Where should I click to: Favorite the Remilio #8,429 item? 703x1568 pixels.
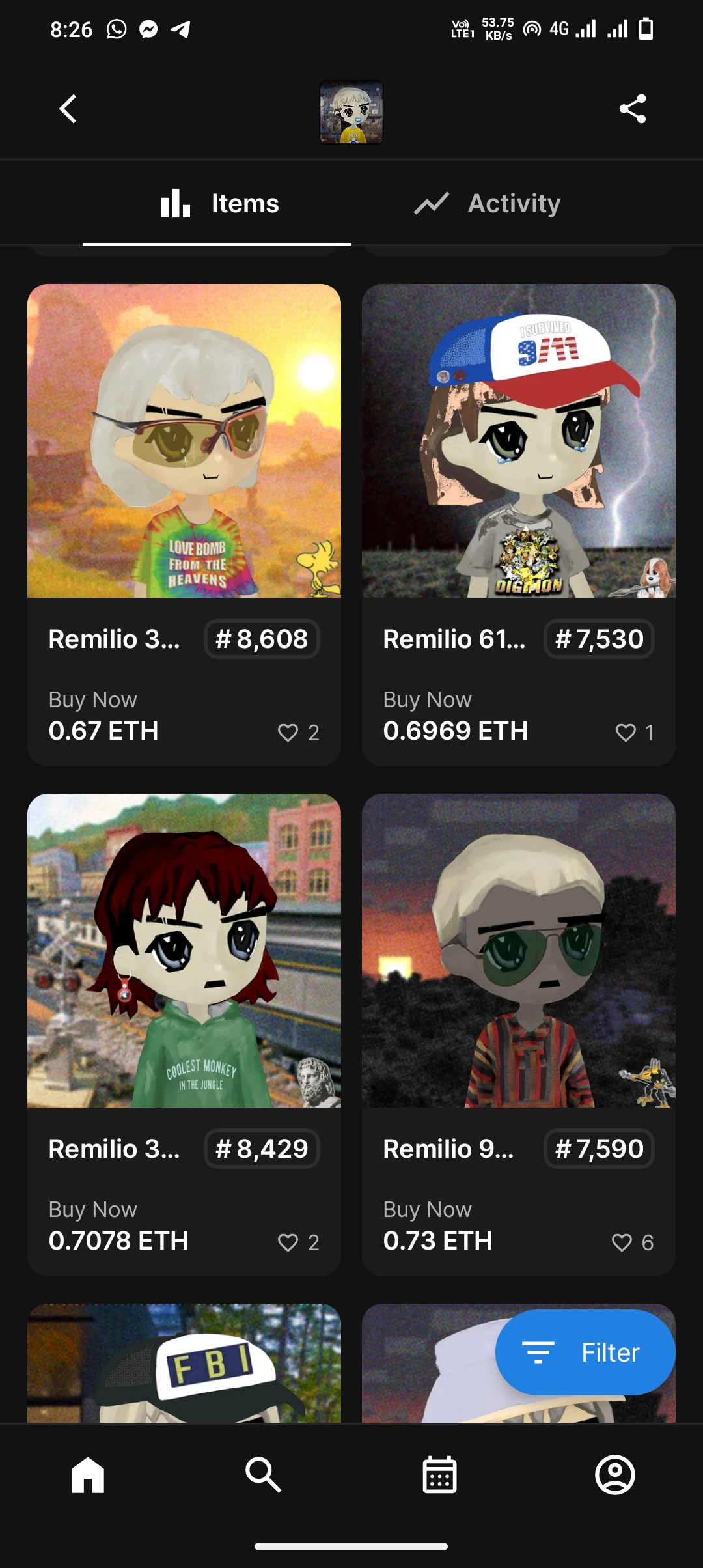(x=288, y=1242)
